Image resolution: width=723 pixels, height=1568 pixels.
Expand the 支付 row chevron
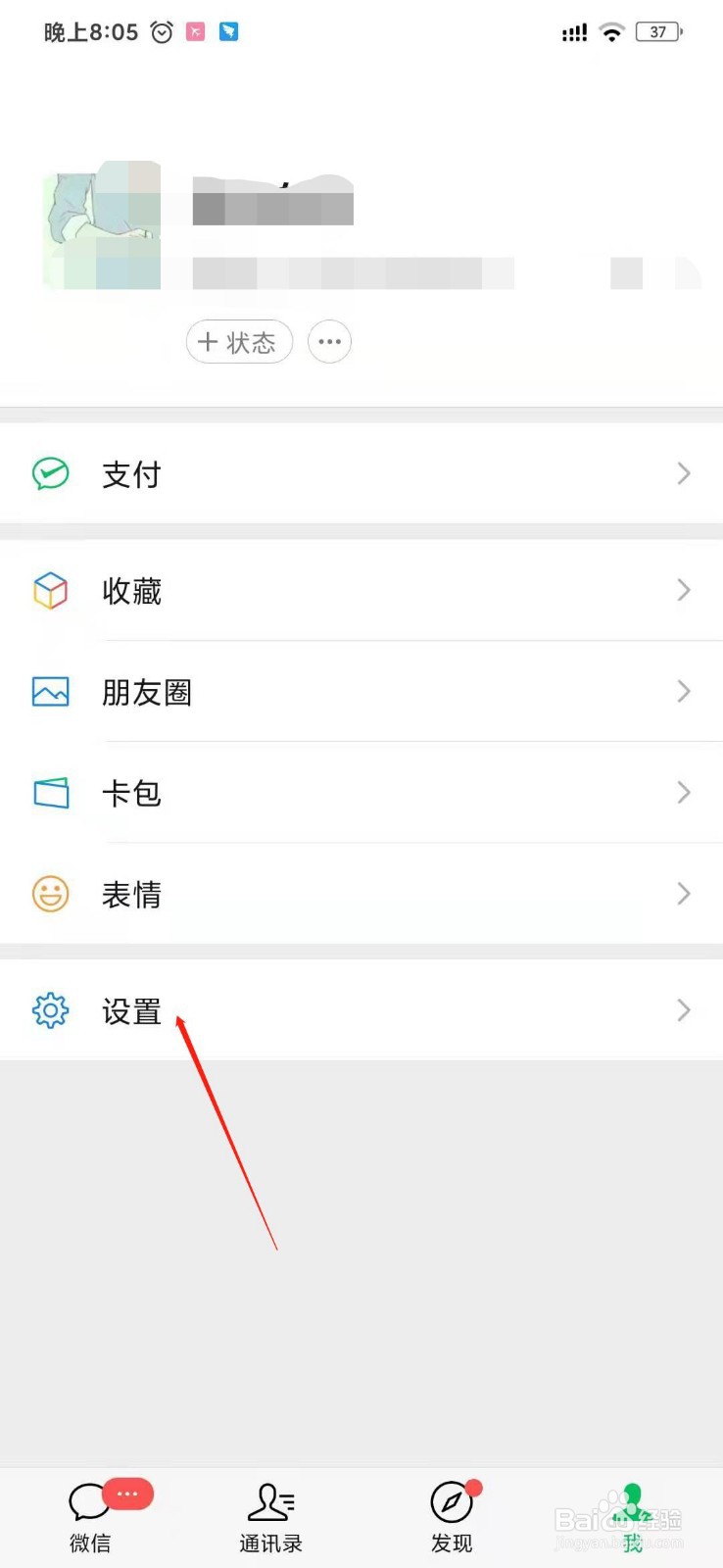click(684, 473)
